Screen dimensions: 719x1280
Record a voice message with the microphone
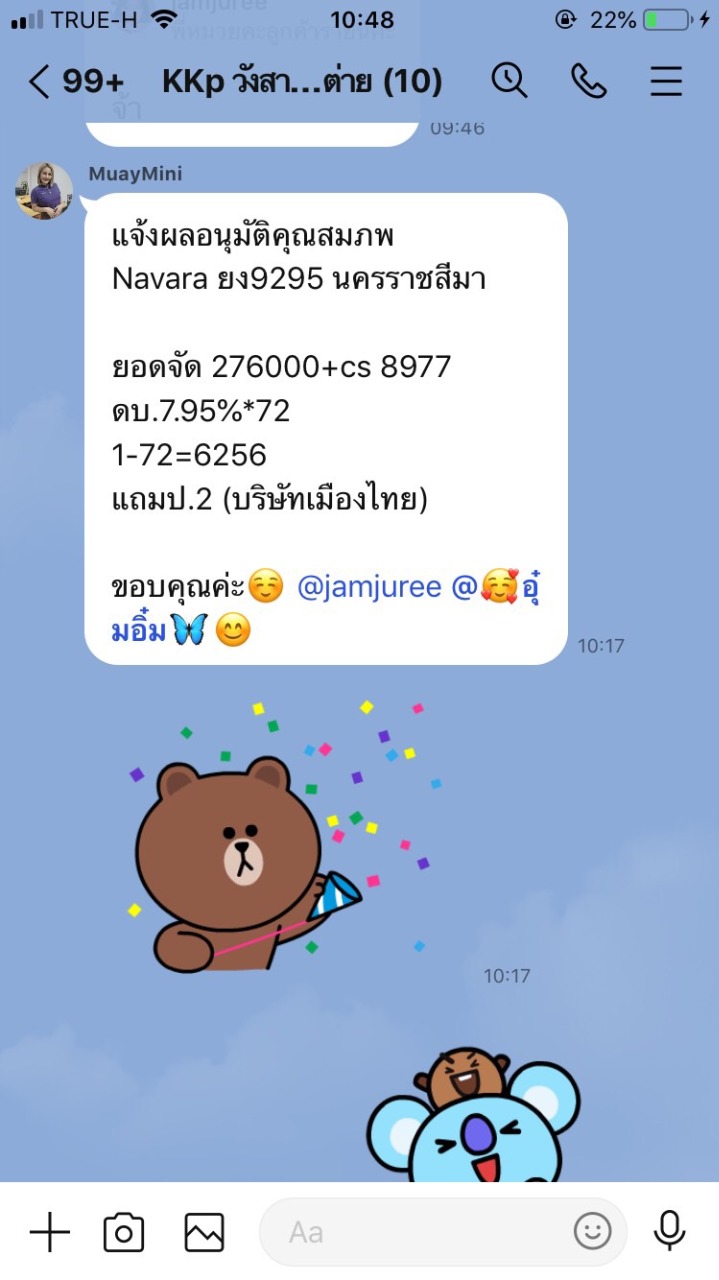668,1231
